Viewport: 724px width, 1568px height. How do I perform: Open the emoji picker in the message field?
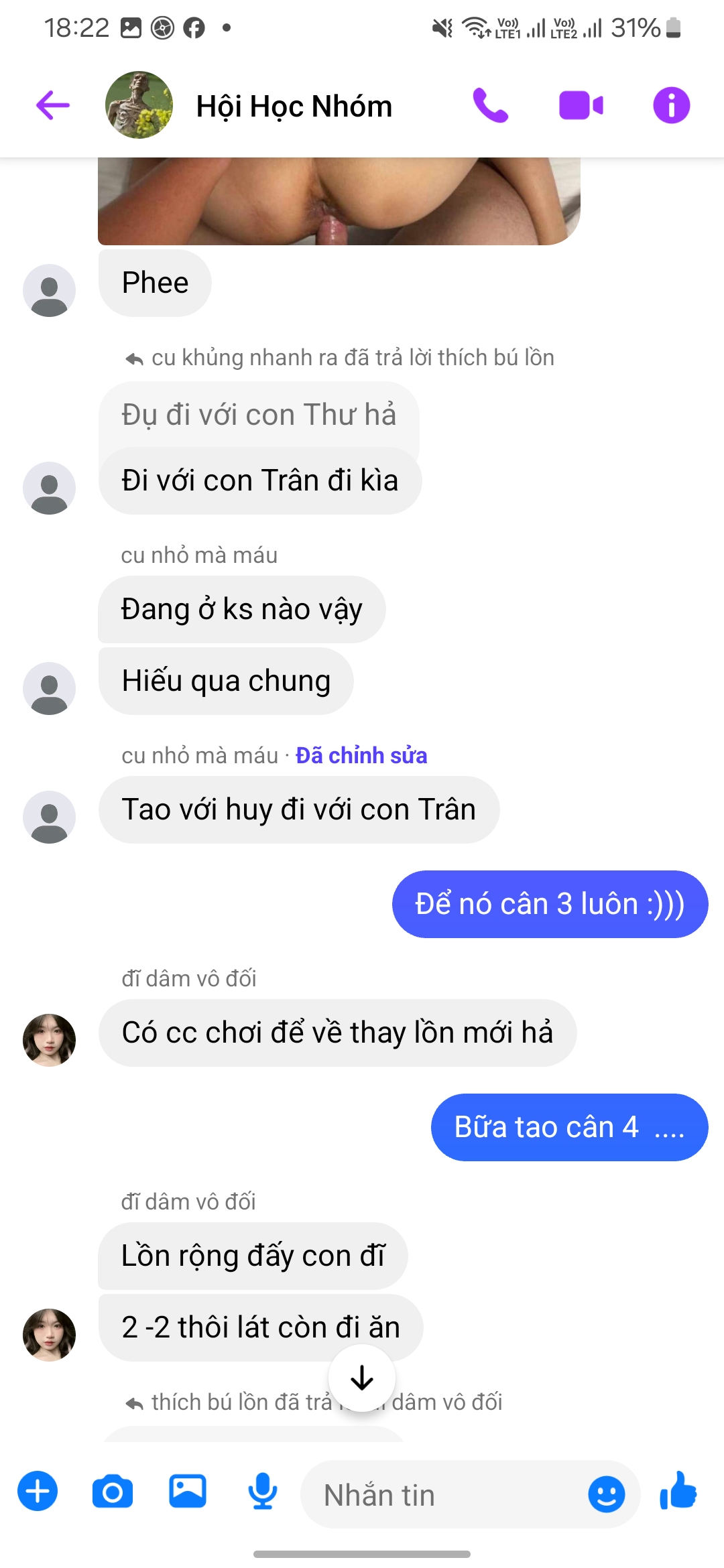point(606,1494)
